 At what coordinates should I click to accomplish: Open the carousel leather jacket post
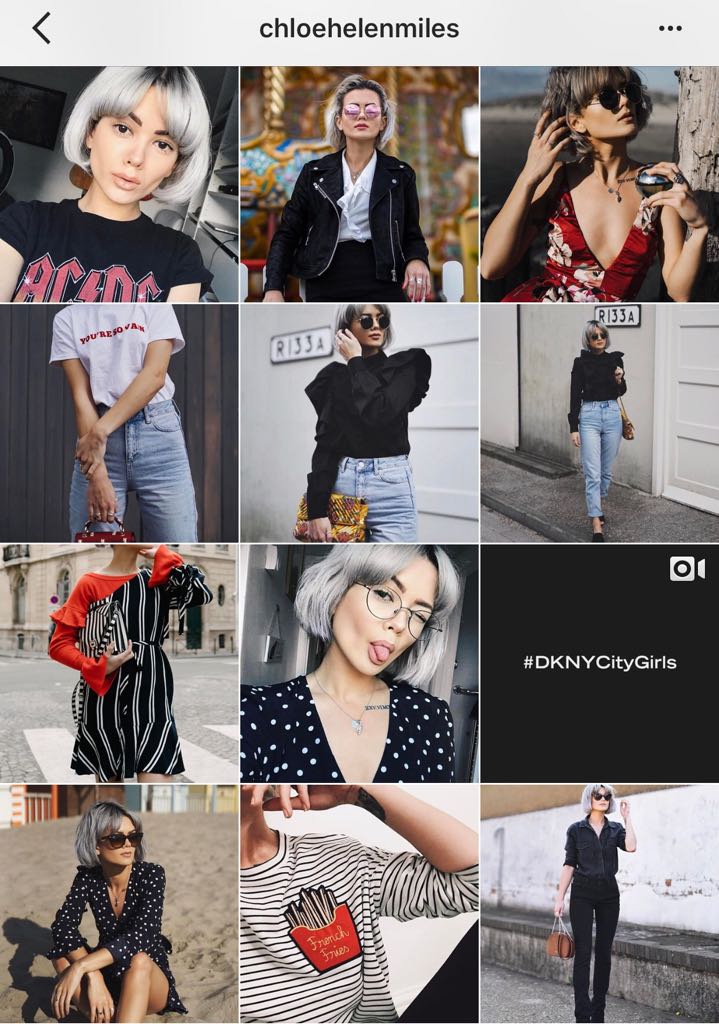click(359, 184)
